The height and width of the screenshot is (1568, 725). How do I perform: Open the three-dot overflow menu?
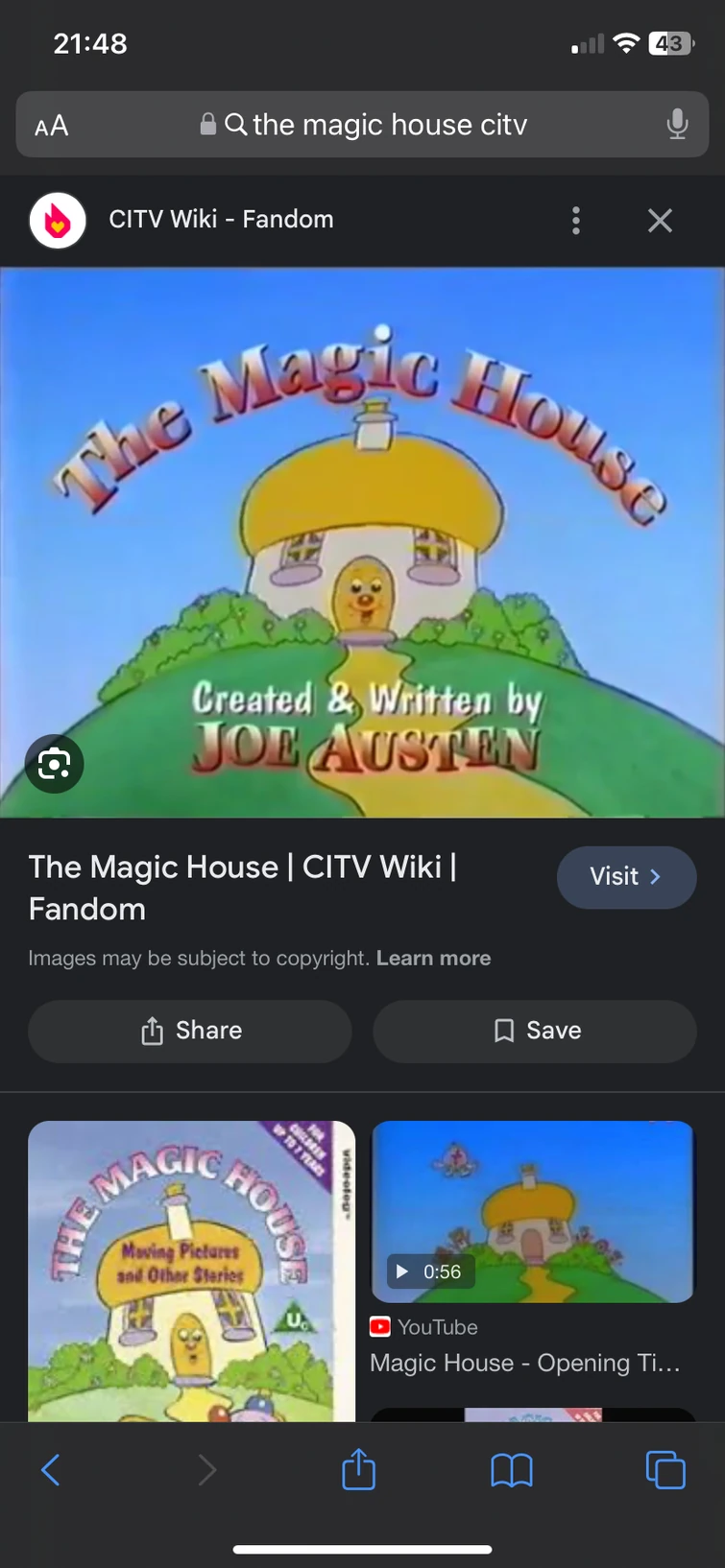click(576, 221)
